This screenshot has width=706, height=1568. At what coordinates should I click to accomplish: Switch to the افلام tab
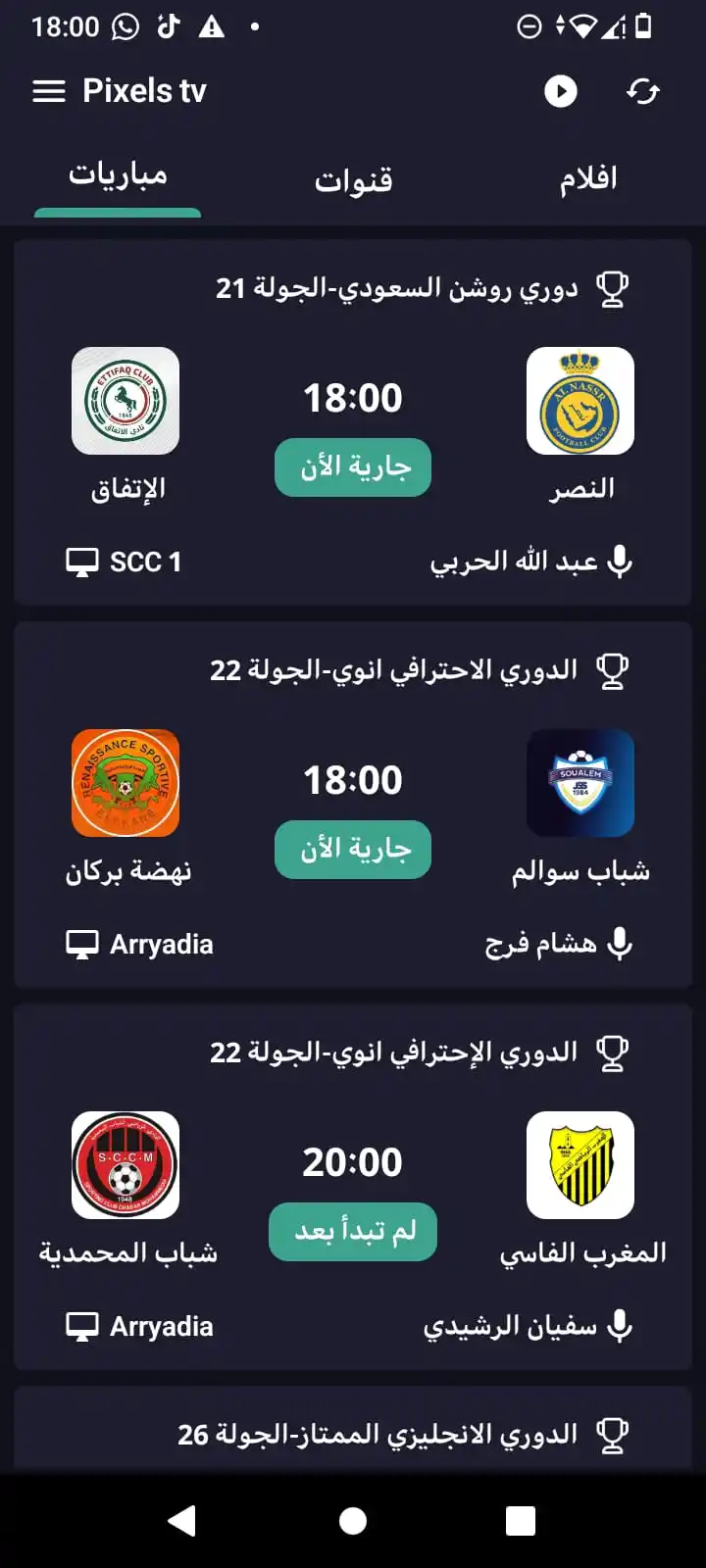tap(588, 179)
